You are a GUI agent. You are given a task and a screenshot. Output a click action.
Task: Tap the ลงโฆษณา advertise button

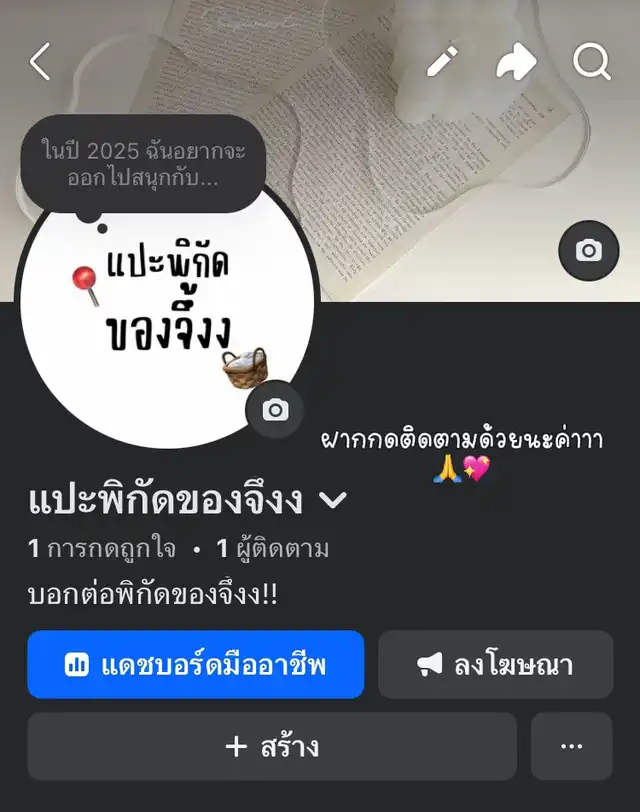click(495, 665)
